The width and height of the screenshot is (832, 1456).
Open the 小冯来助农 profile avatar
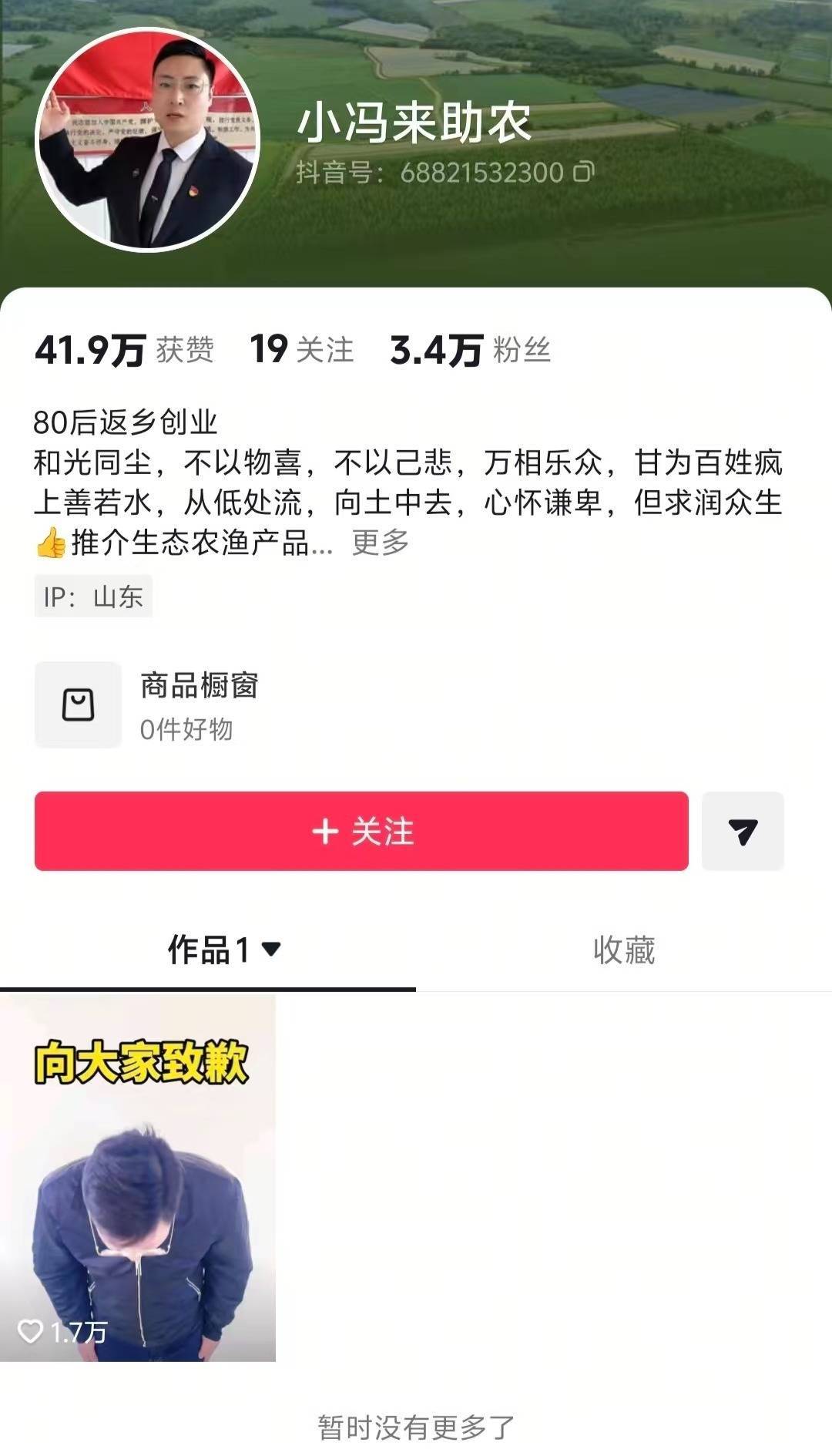(147, 140)
